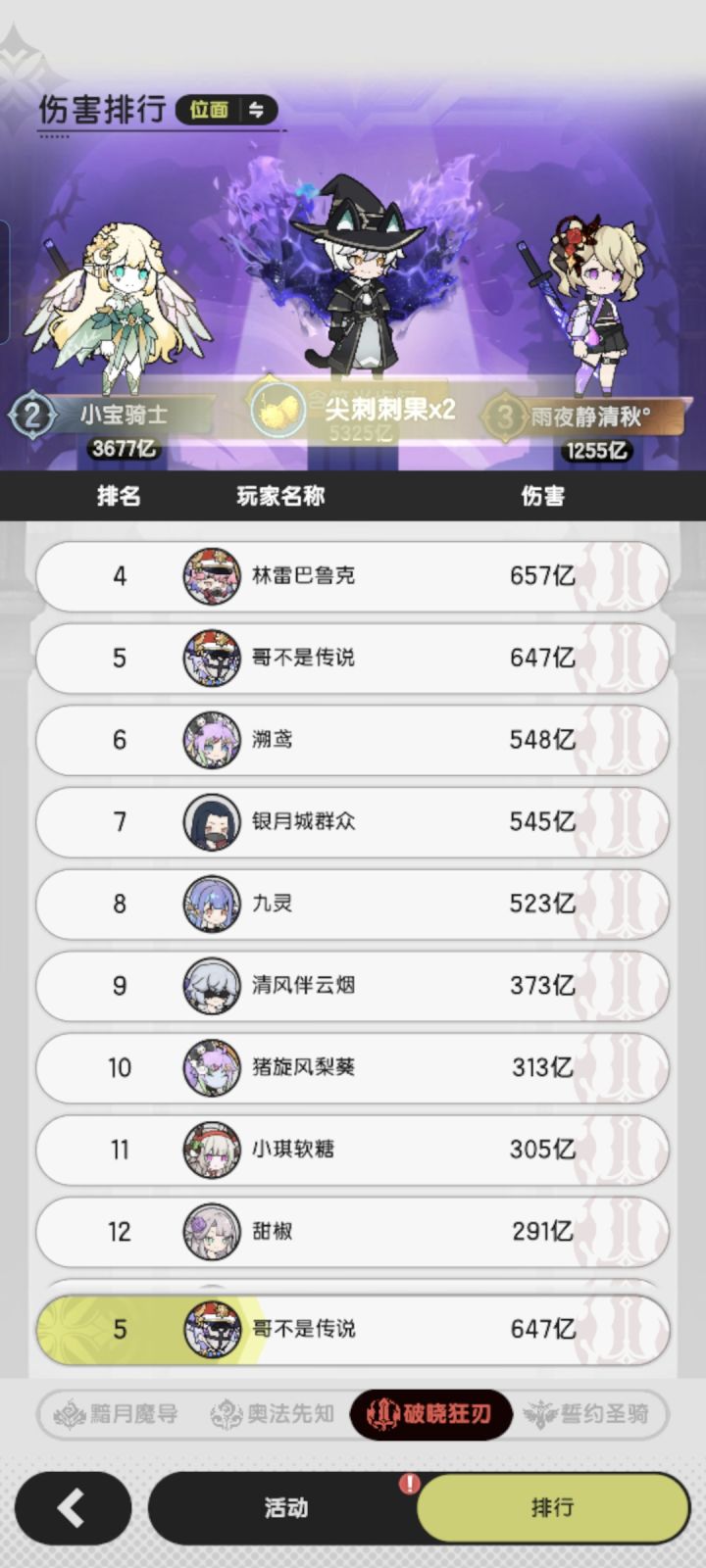Click the 小宝骑士 second-place character

pos(118,304)
